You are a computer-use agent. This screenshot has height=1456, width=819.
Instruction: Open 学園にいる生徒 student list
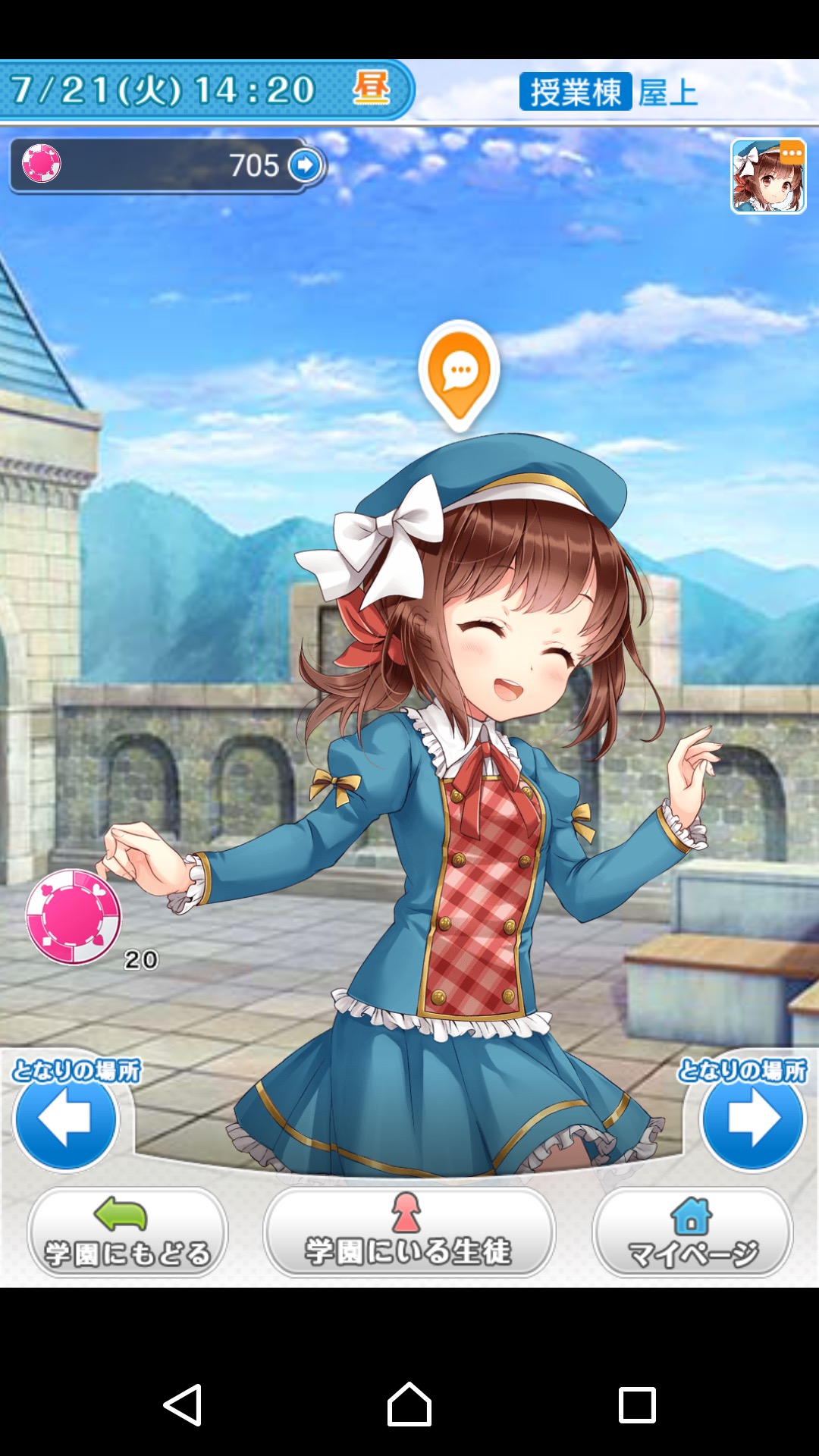(x=409, y=1232)
